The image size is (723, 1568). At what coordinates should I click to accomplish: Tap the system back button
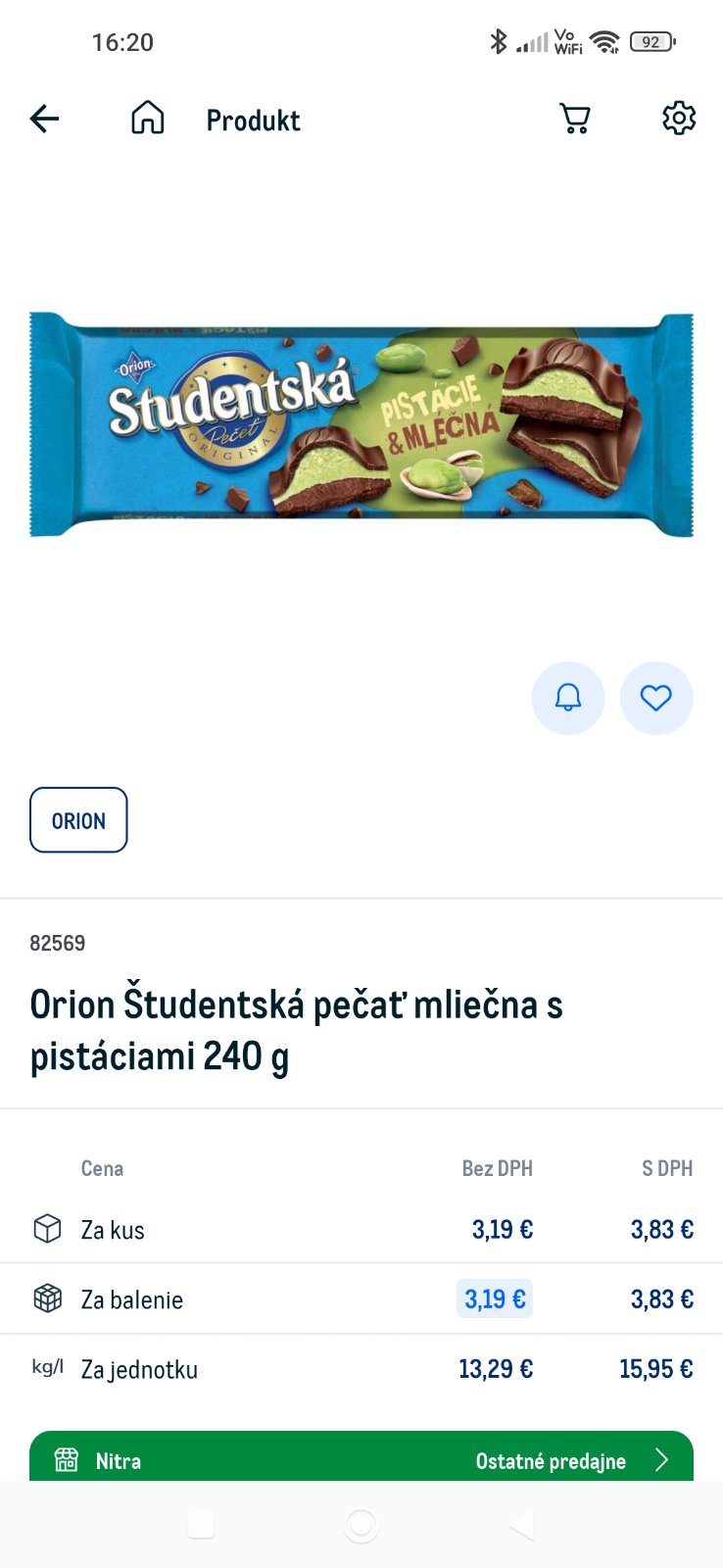point(522,1525)
